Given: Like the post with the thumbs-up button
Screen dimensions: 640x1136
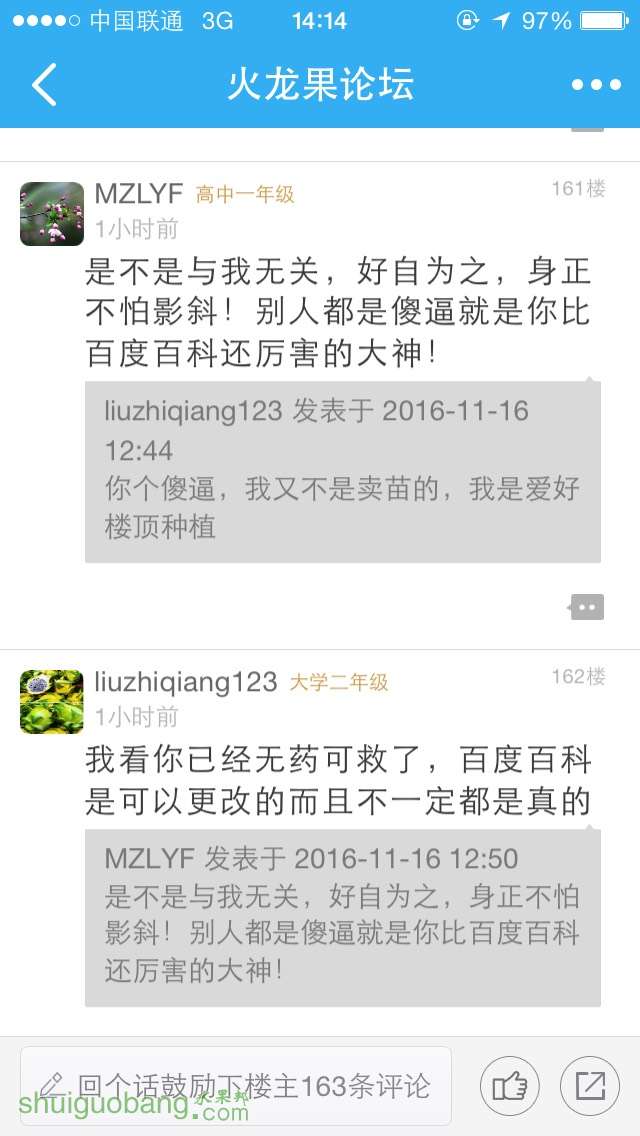Looking at the screenshot, I should (510, 1086).
